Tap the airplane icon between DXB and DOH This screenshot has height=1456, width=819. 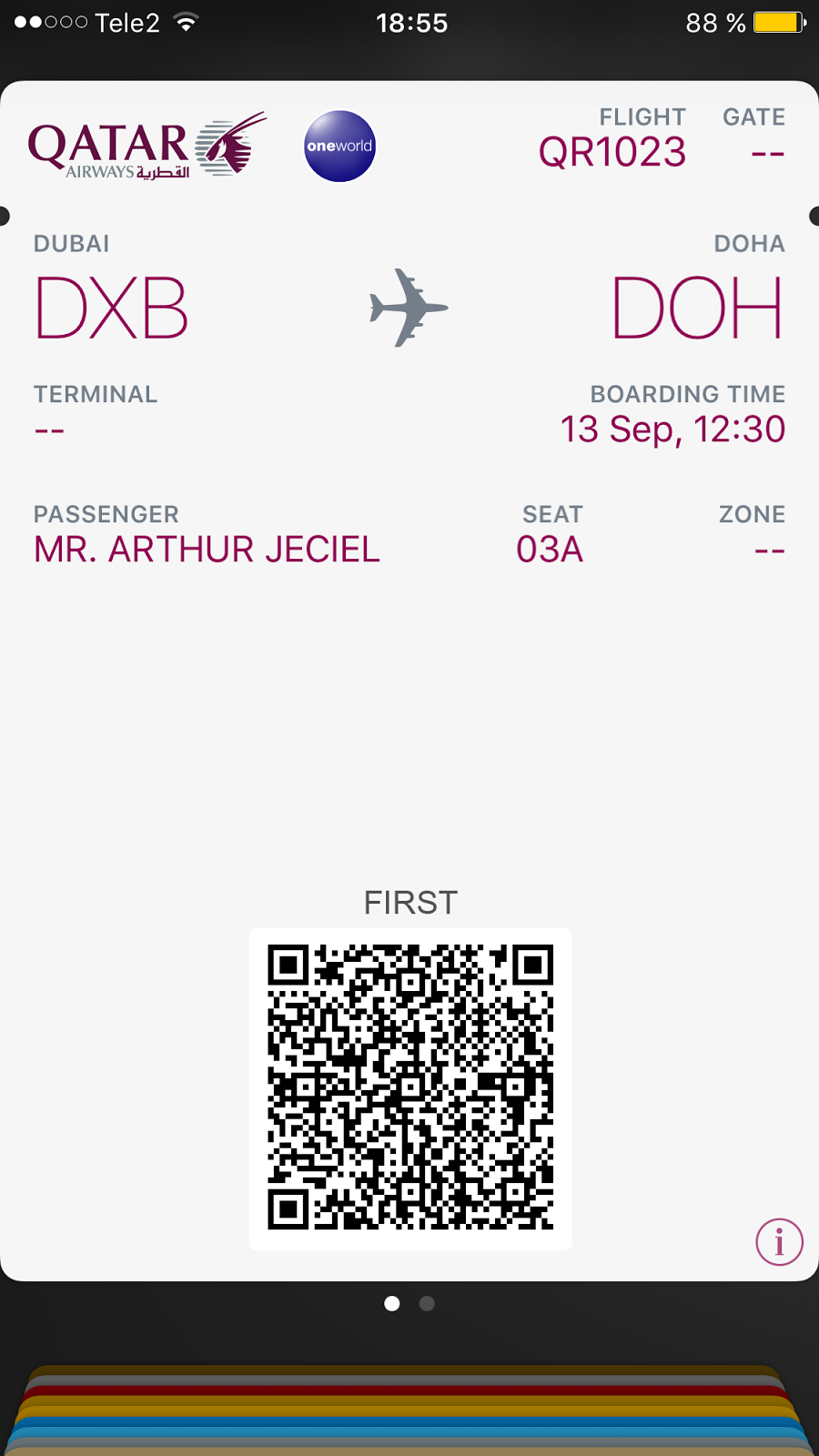tap(409, 308)
